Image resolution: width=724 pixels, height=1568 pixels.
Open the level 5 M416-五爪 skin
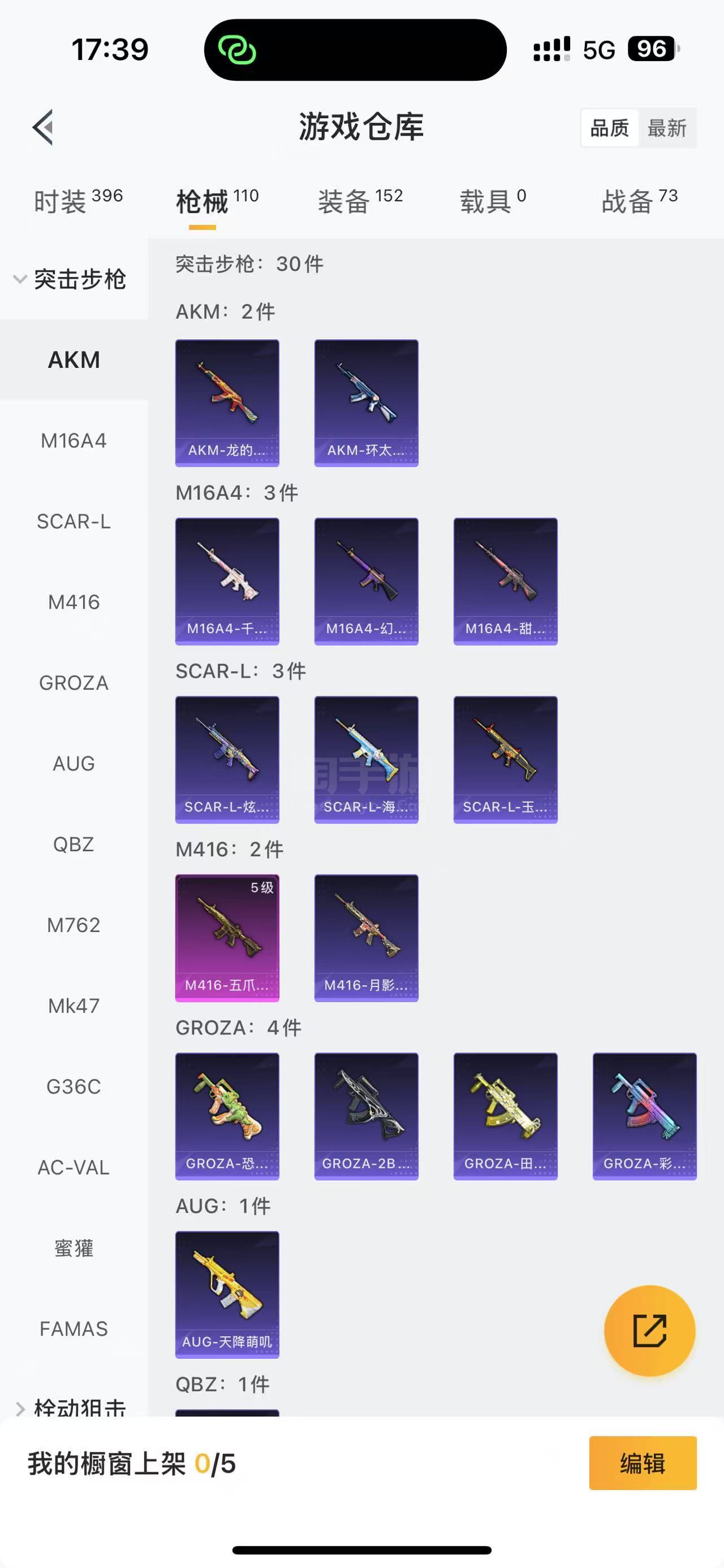coord(227,938)
